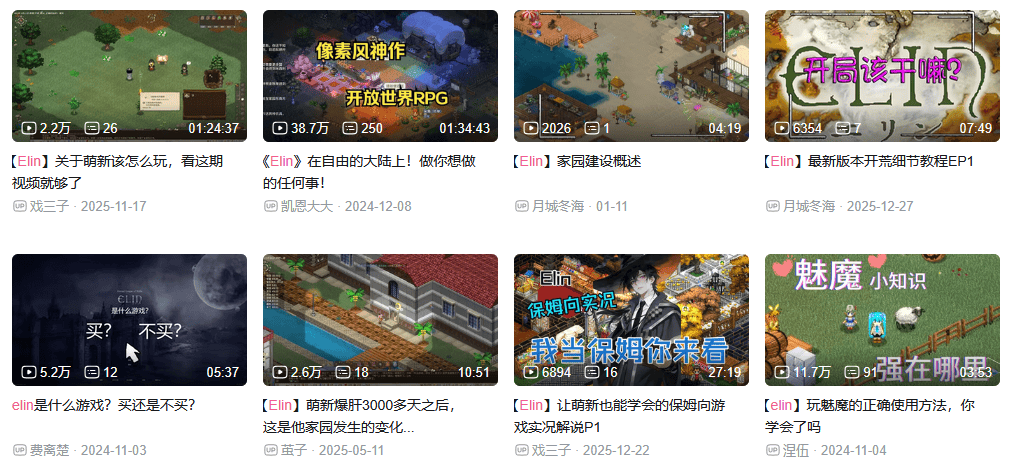Visit uploader 涅伍's profile

point(796,450)
